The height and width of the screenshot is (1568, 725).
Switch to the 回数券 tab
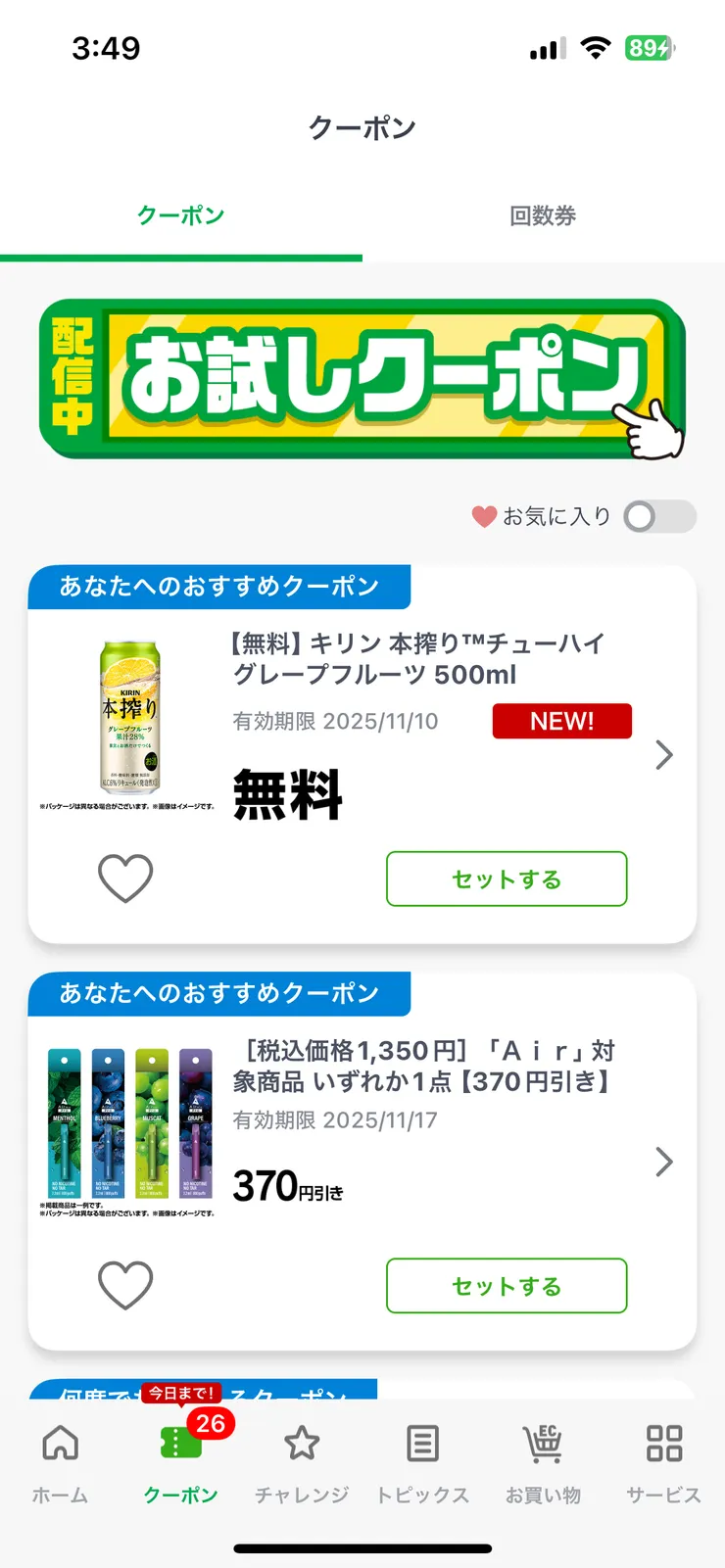[543, 216]
